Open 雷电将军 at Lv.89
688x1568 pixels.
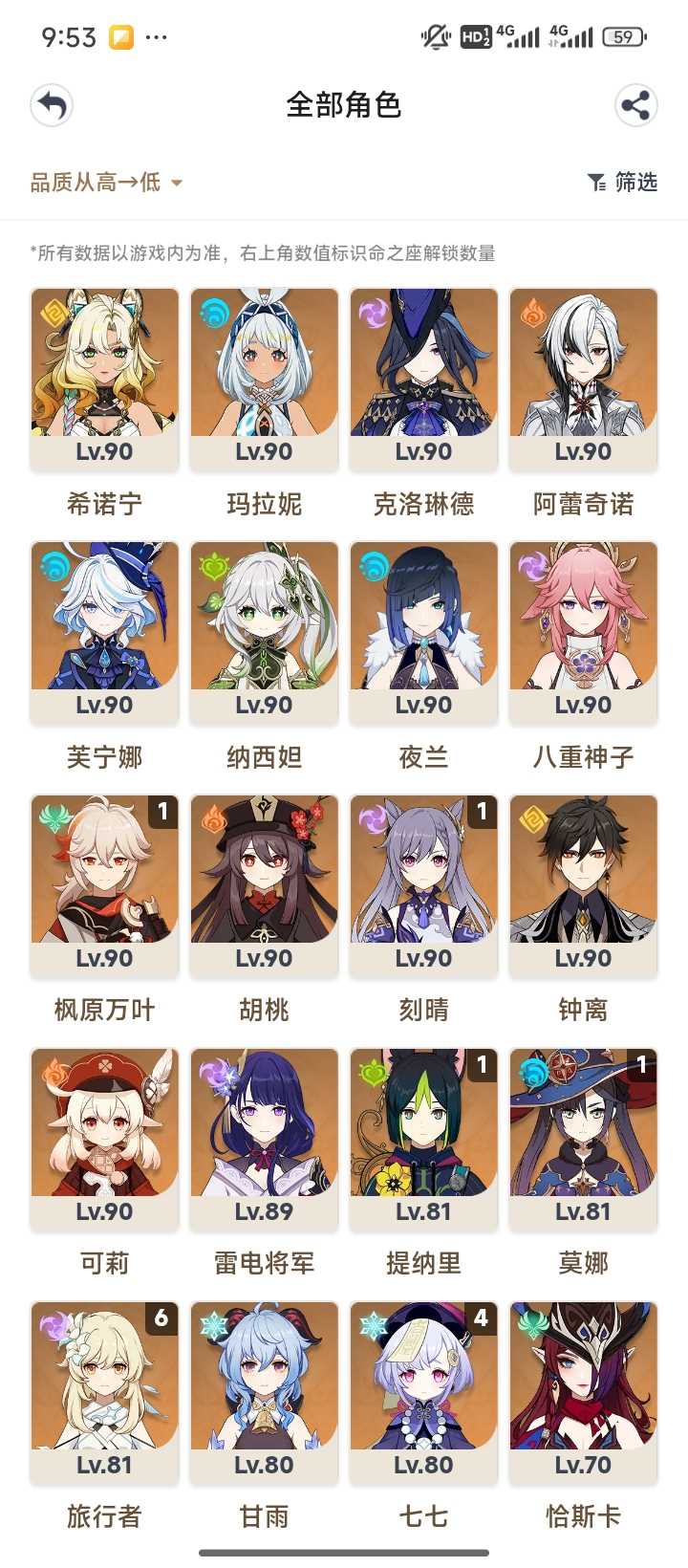click(264, 1139)
